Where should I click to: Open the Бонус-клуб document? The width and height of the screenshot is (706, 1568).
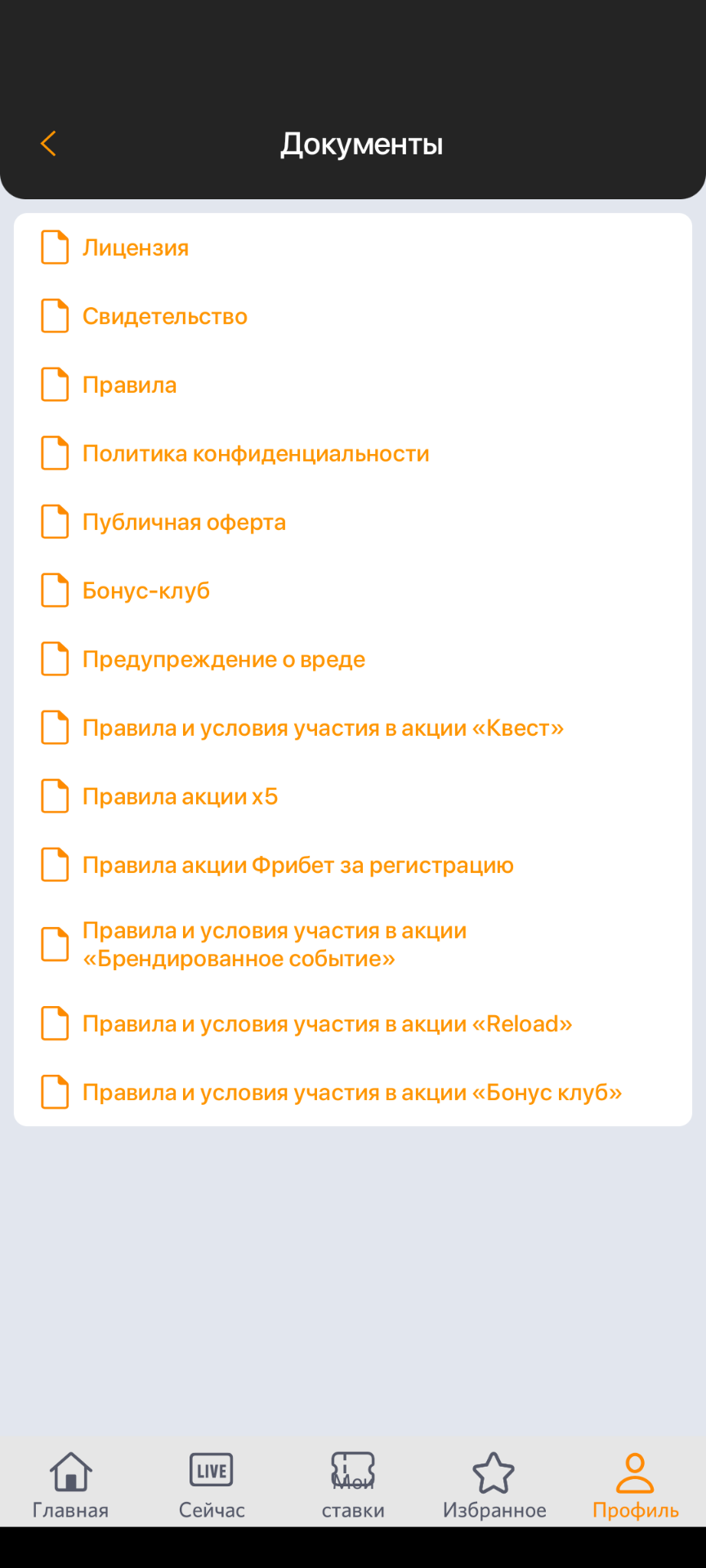pyautogui.click(x=353, y=591)
